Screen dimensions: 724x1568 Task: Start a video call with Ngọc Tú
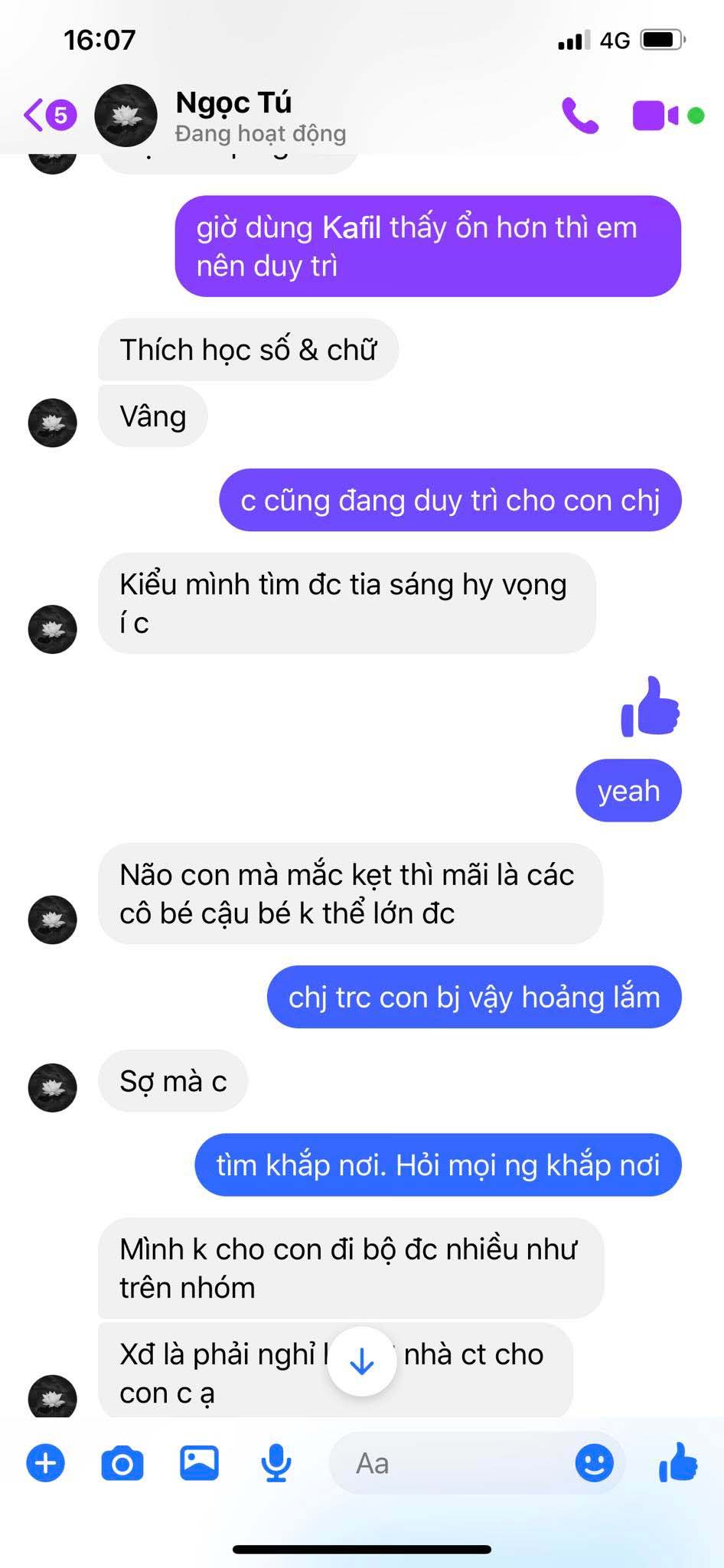pos(655,116)
